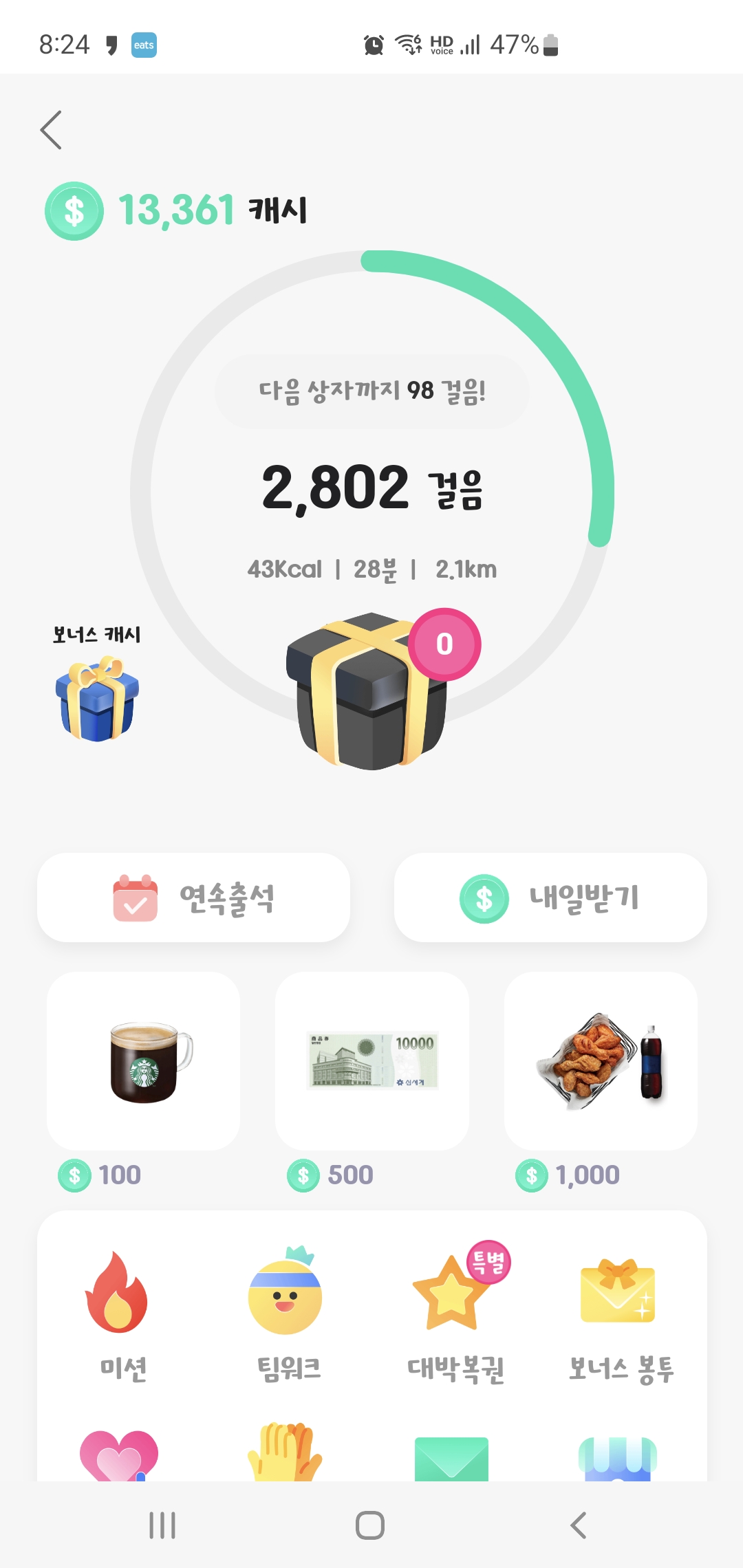Open the chicken and cola reward for 1,000 cash
This screenshot has height=1568, width=743.
tap(601, 1061)
